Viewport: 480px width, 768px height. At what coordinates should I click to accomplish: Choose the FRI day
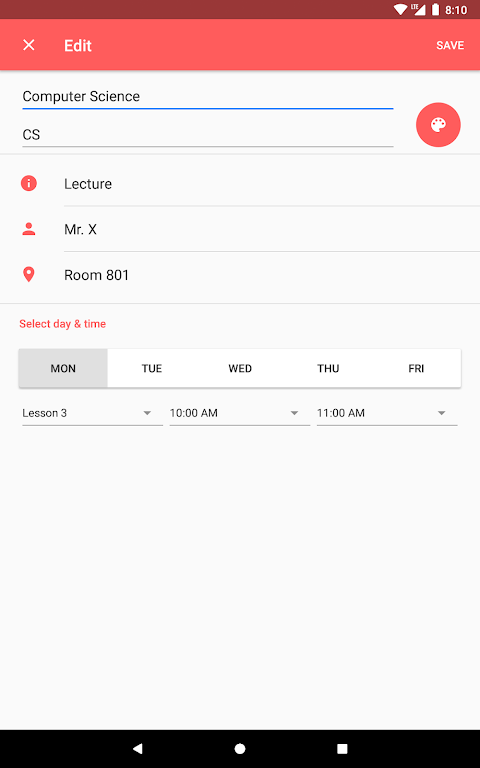416,368
